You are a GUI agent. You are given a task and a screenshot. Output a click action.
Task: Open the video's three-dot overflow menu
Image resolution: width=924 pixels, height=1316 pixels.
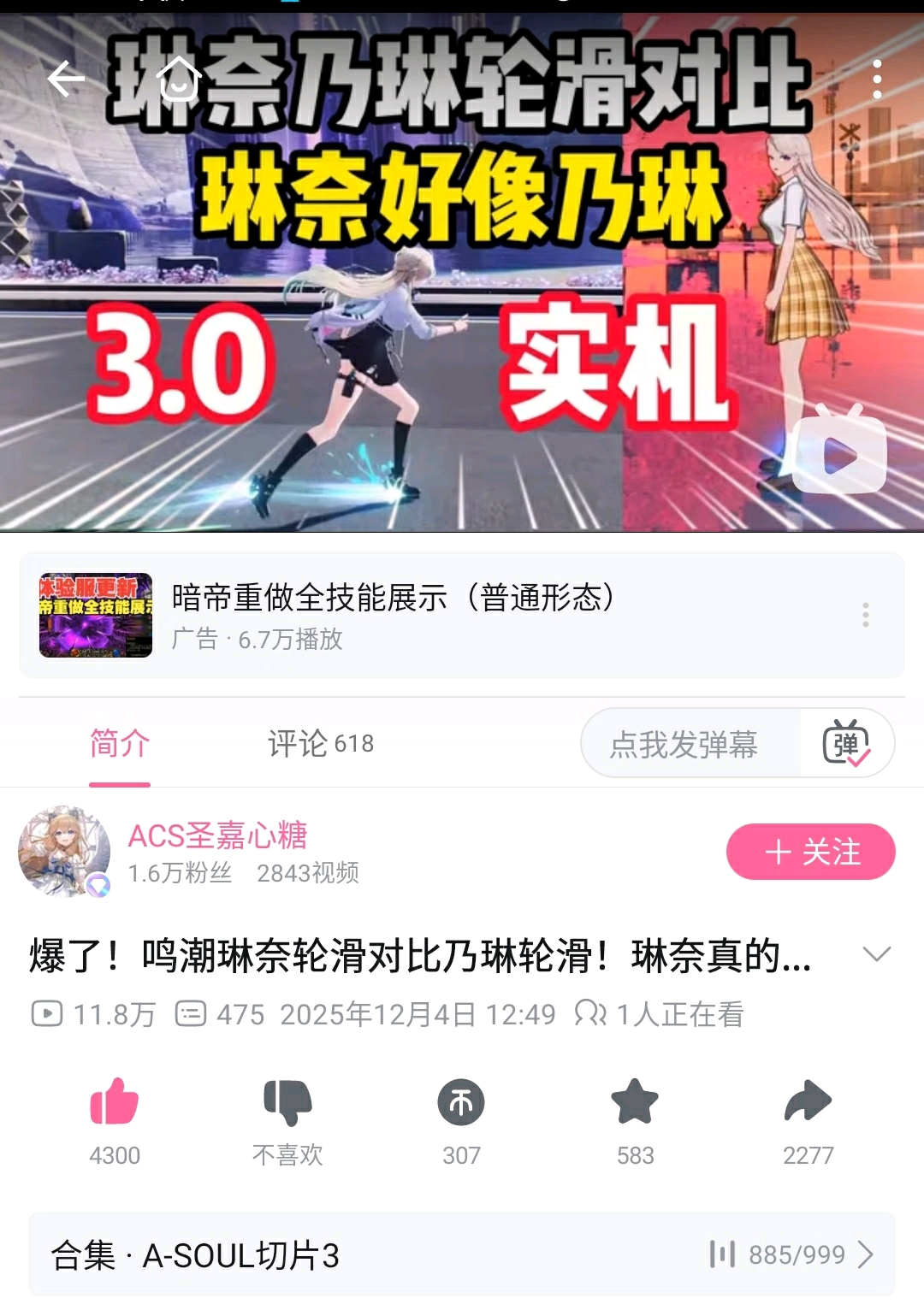coord(877,80)
